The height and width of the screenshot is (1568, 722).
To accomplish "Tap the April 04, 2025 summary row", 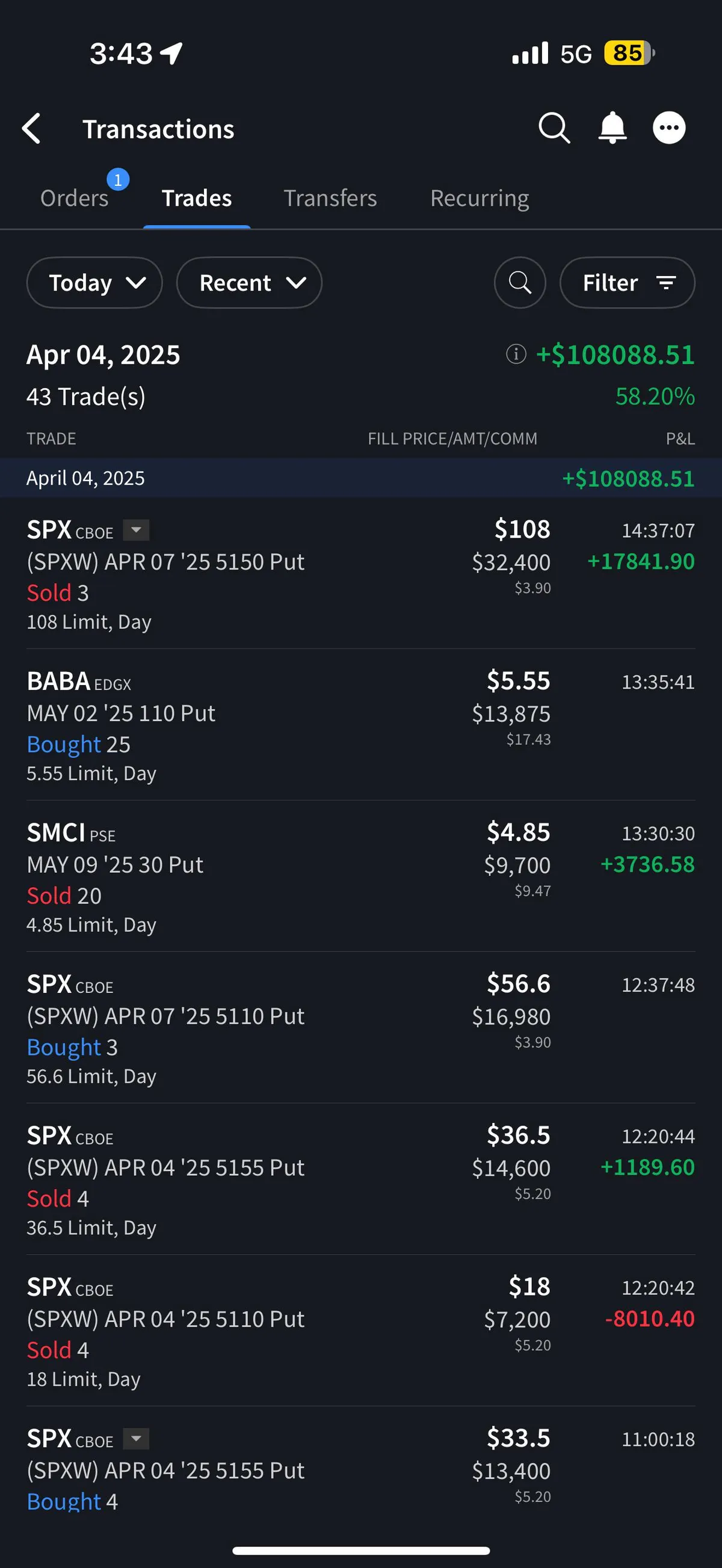I will [361, 478].
